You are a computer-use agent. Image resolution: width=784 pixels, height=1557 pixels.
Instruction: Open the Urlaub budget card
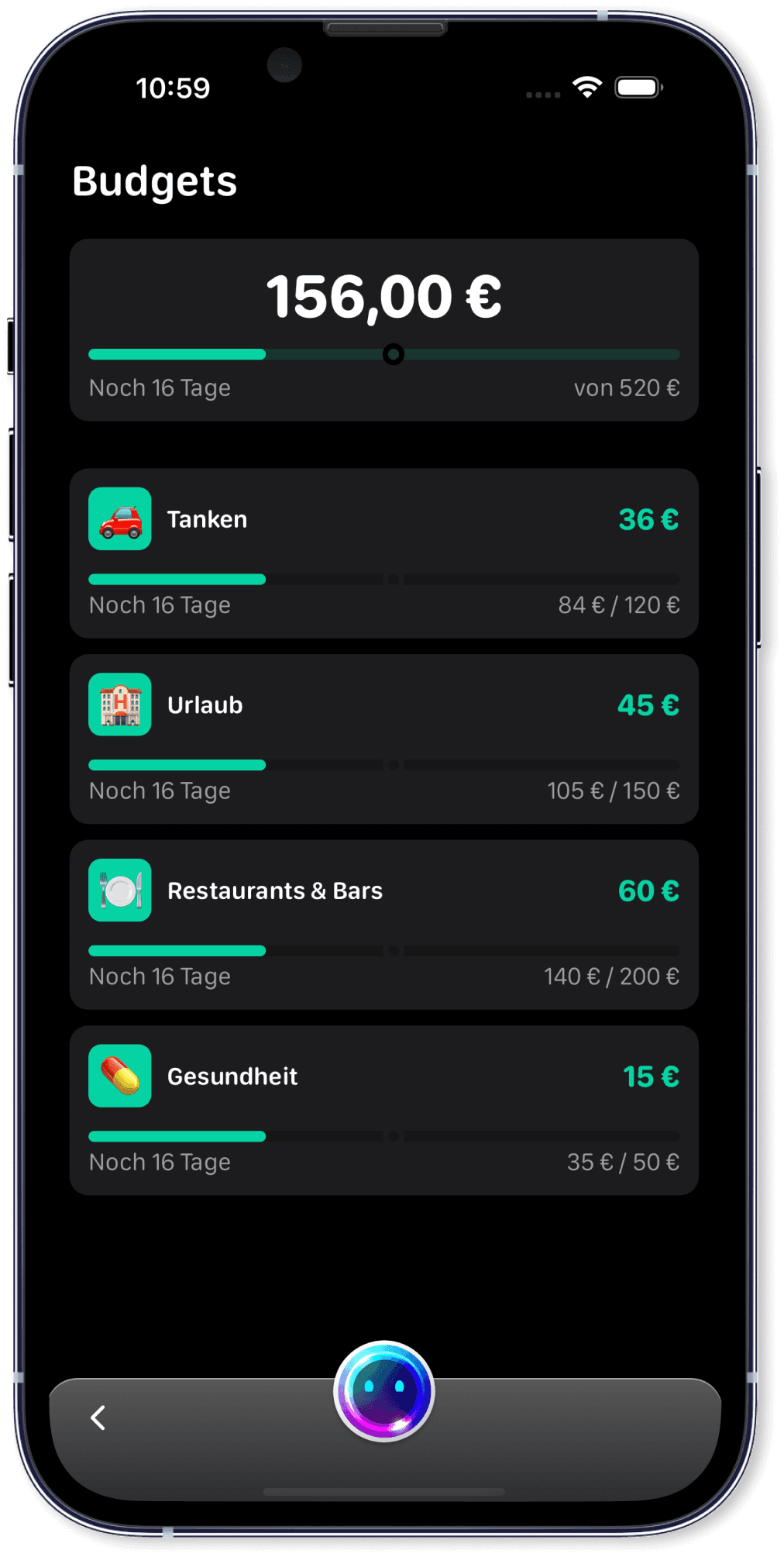coord(383,739)
